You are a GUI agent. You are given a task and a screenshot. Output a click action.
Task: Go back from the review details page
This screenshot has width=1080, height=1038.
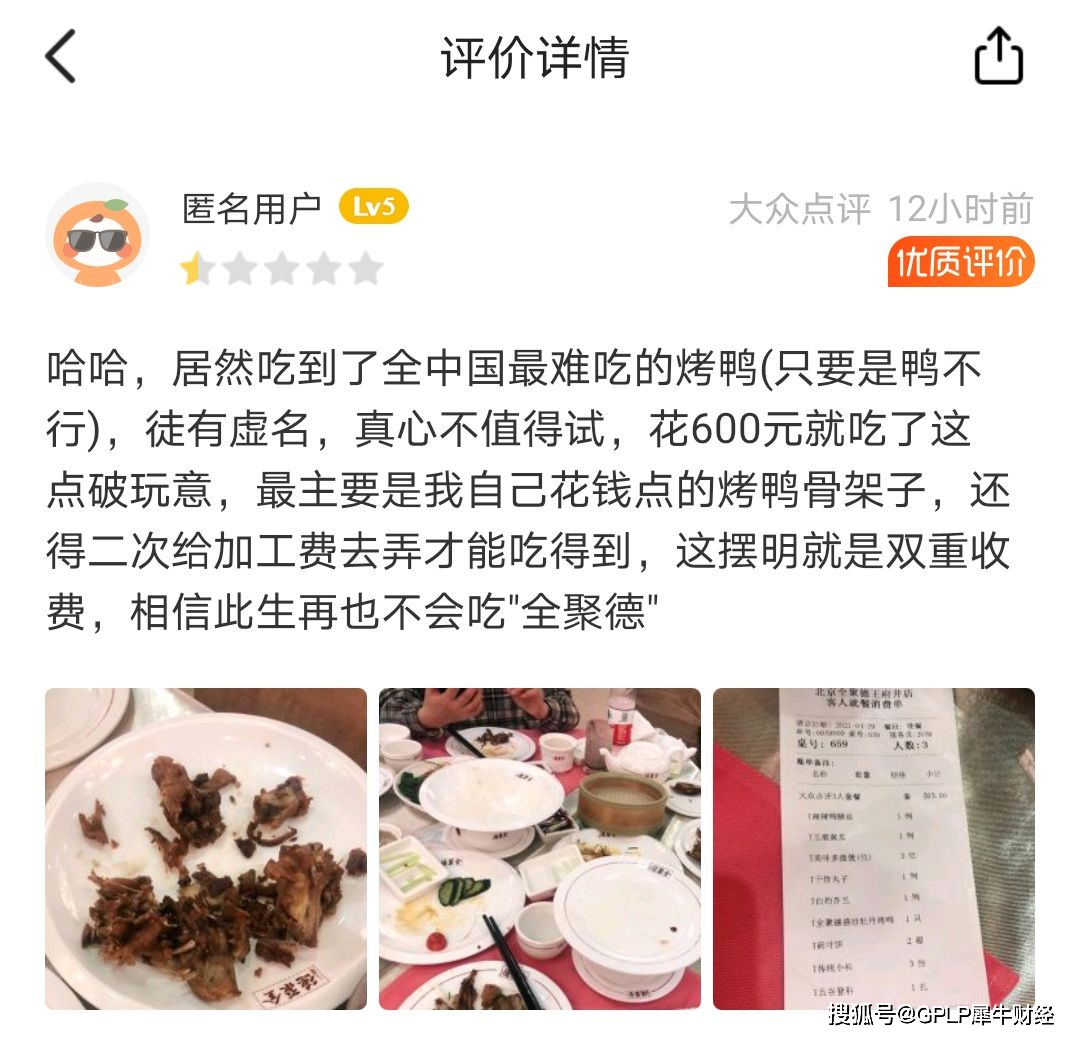click(61, 56)
